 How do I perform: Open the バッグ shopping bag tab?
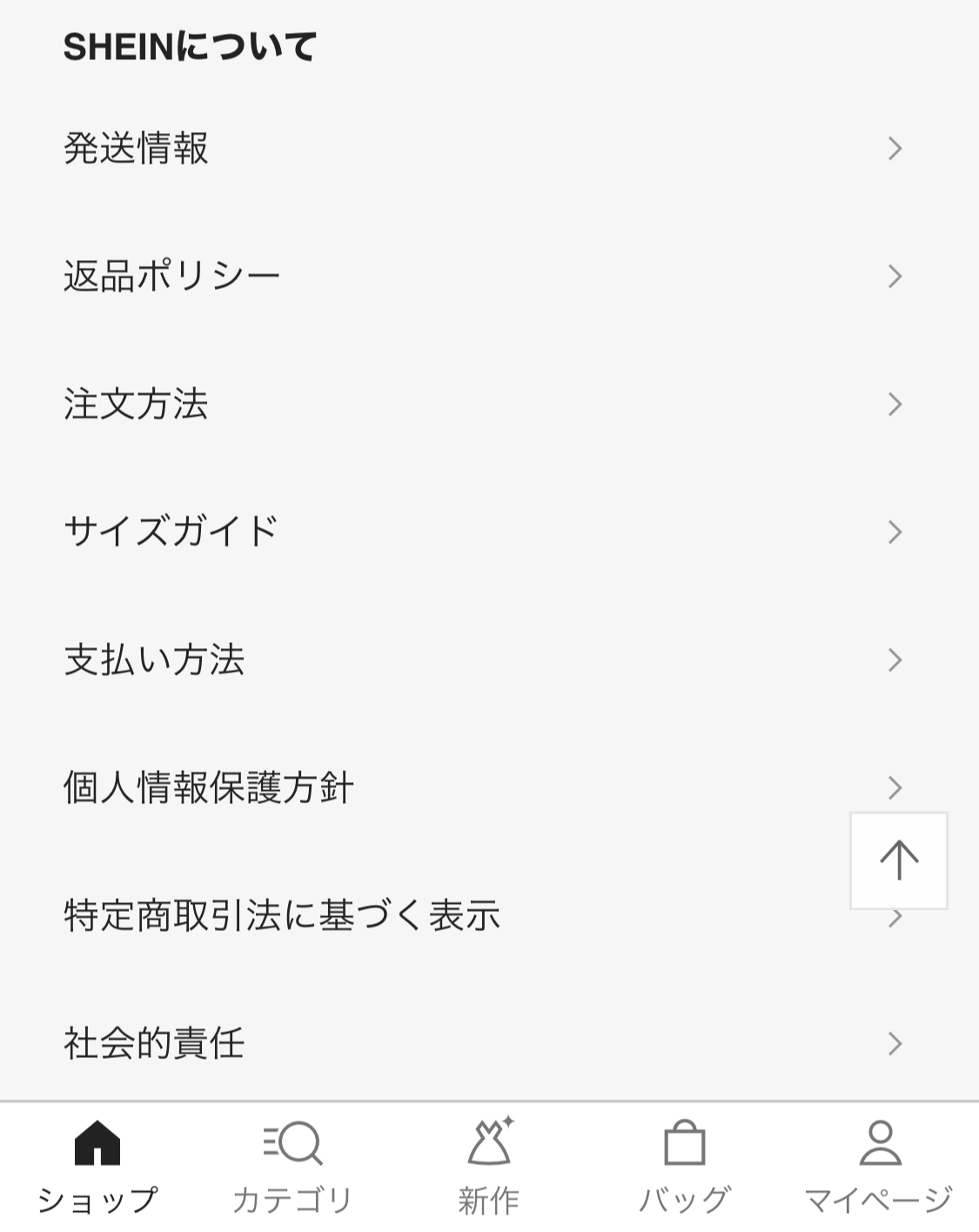(x=684, y=1167)
